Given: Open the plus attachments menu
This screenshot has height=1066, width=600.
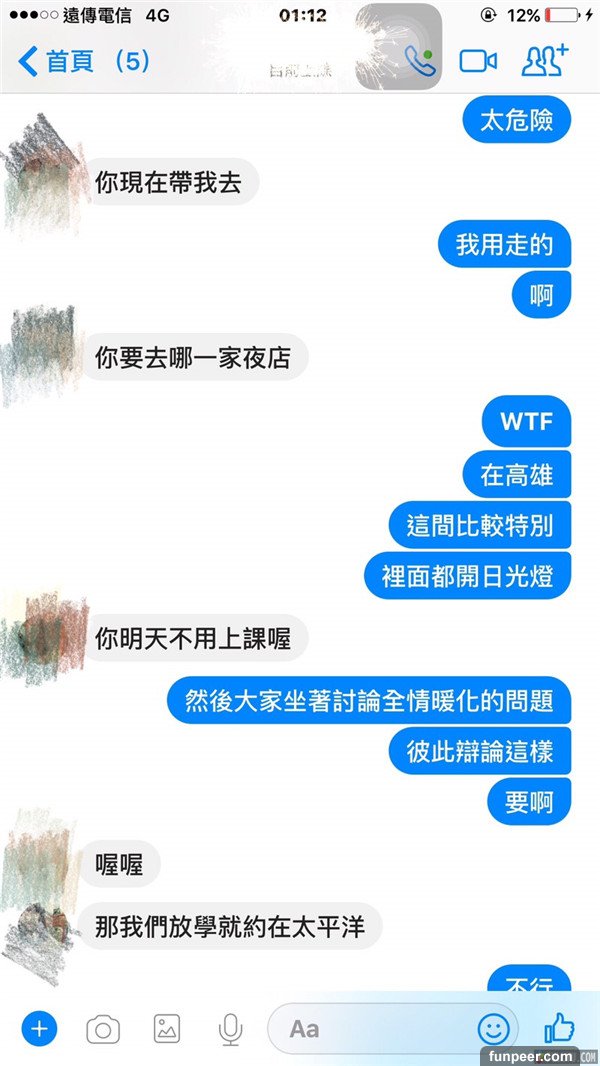Looking at the screenshot, I should [40, 1027].
